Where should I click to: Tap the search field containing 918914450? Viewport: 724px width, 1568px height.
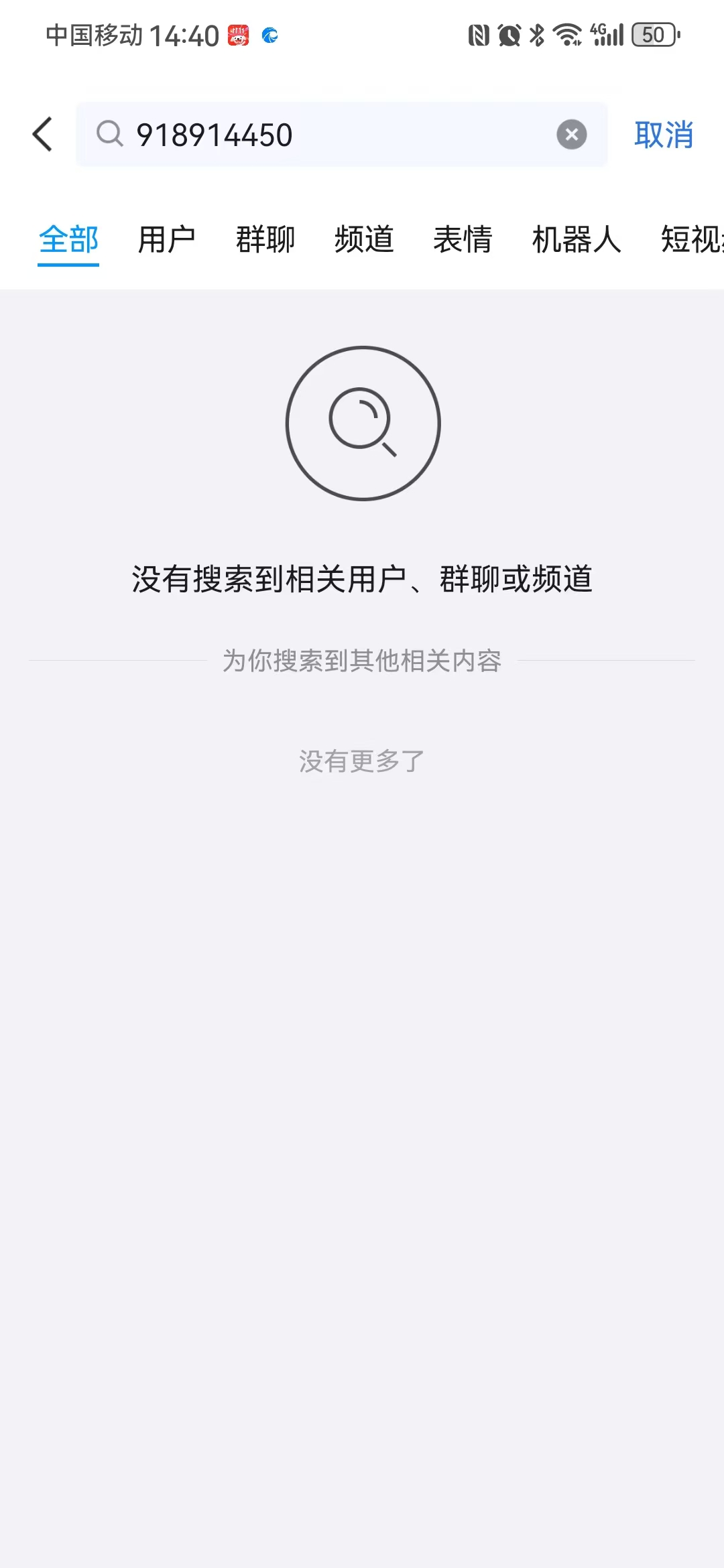(x=335, y=135)
